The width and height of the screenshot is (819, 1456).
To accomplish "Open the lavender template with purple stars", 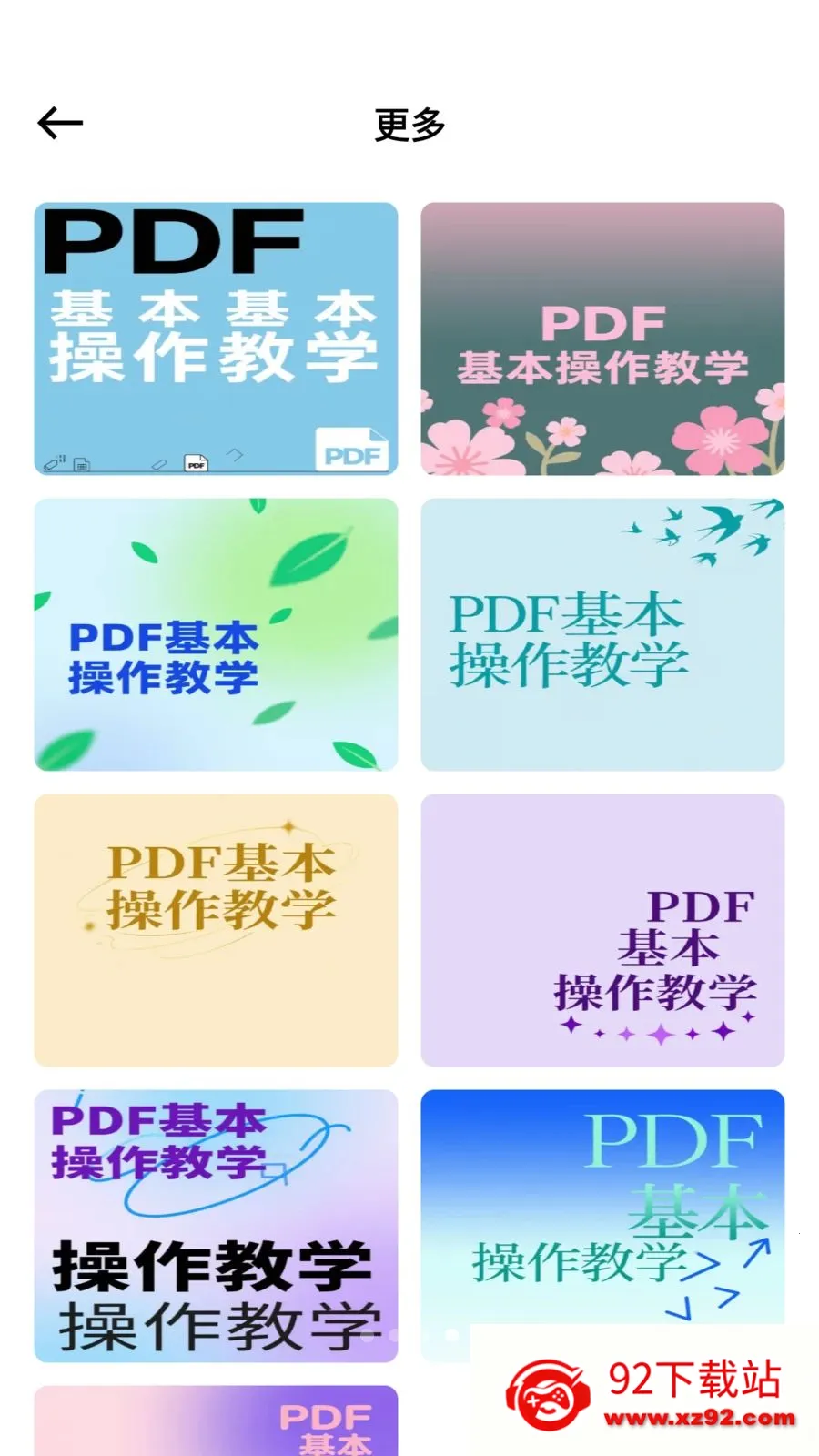I will pos(602,930).
